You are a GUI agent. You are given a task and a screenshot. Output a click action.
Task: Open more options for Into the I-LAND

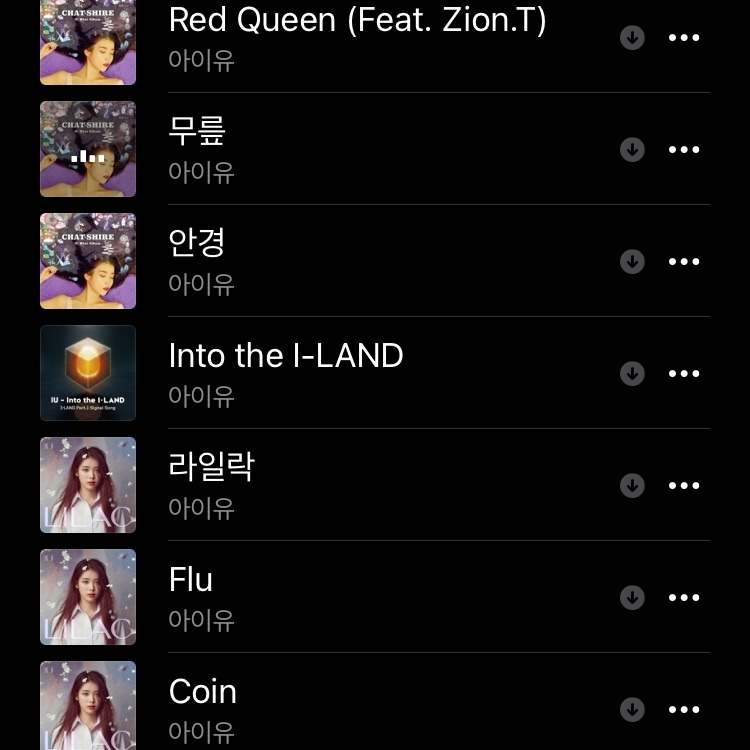coord(684,374)
